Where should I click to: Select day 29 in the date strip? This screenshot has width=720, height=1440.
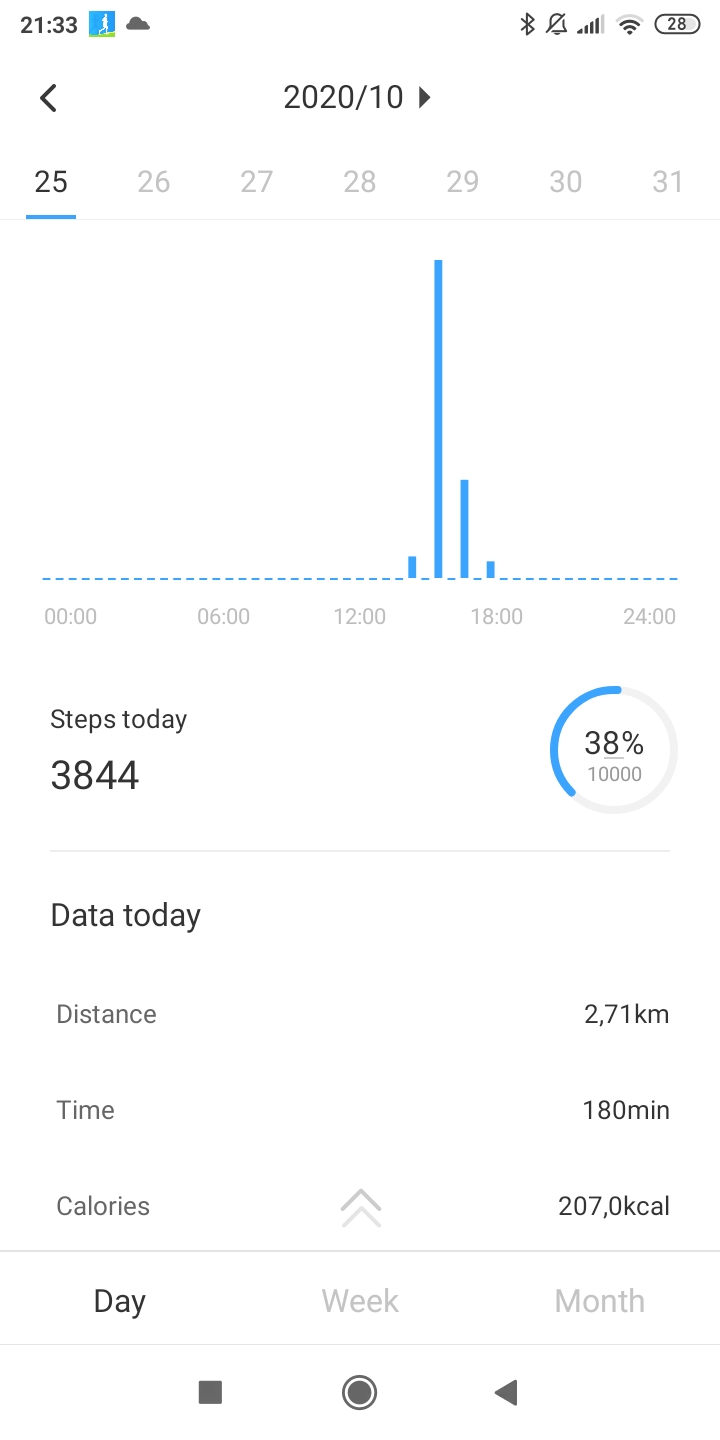463,181
